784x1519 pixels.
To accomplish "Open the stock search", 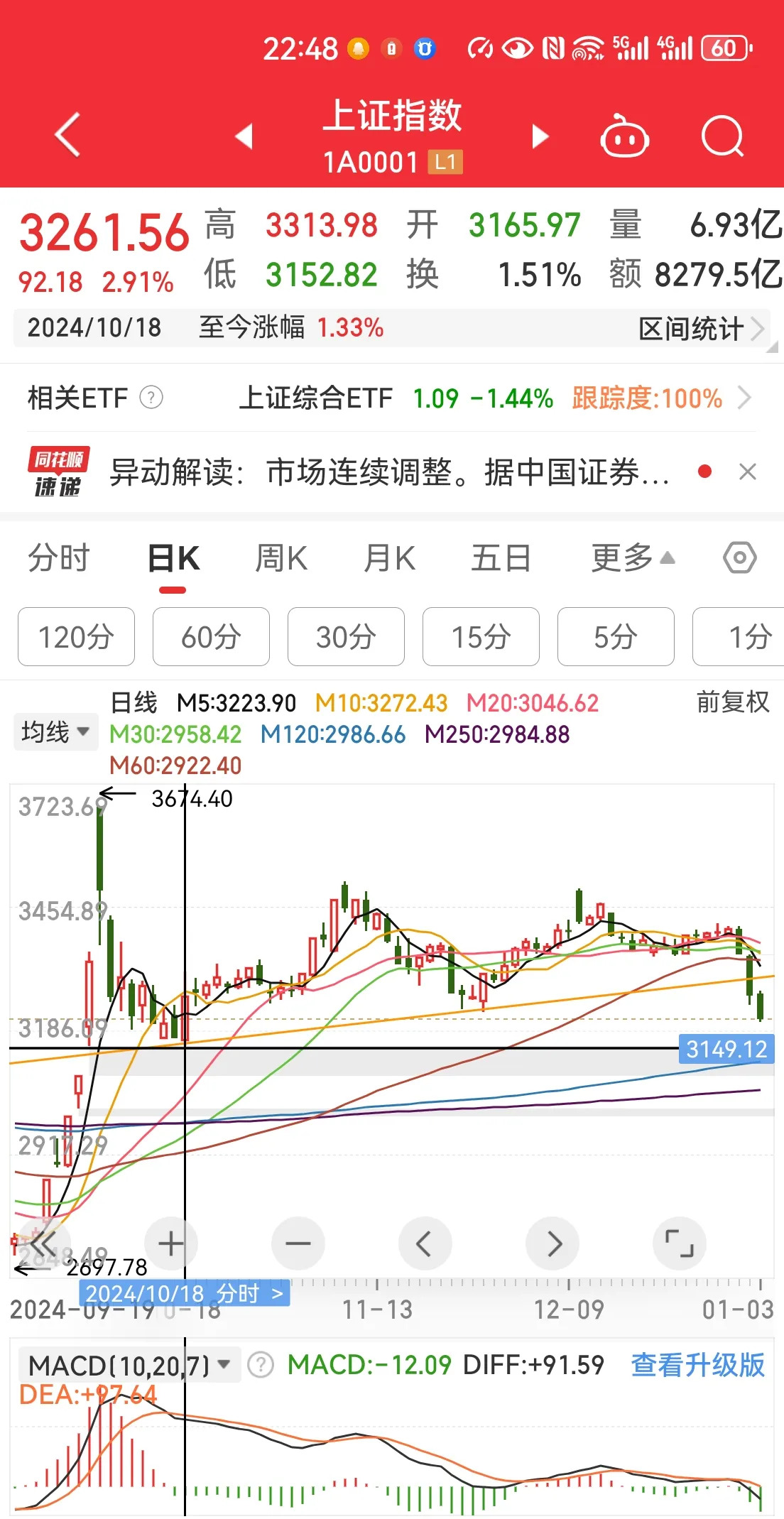I will click(x=722, y=135).
